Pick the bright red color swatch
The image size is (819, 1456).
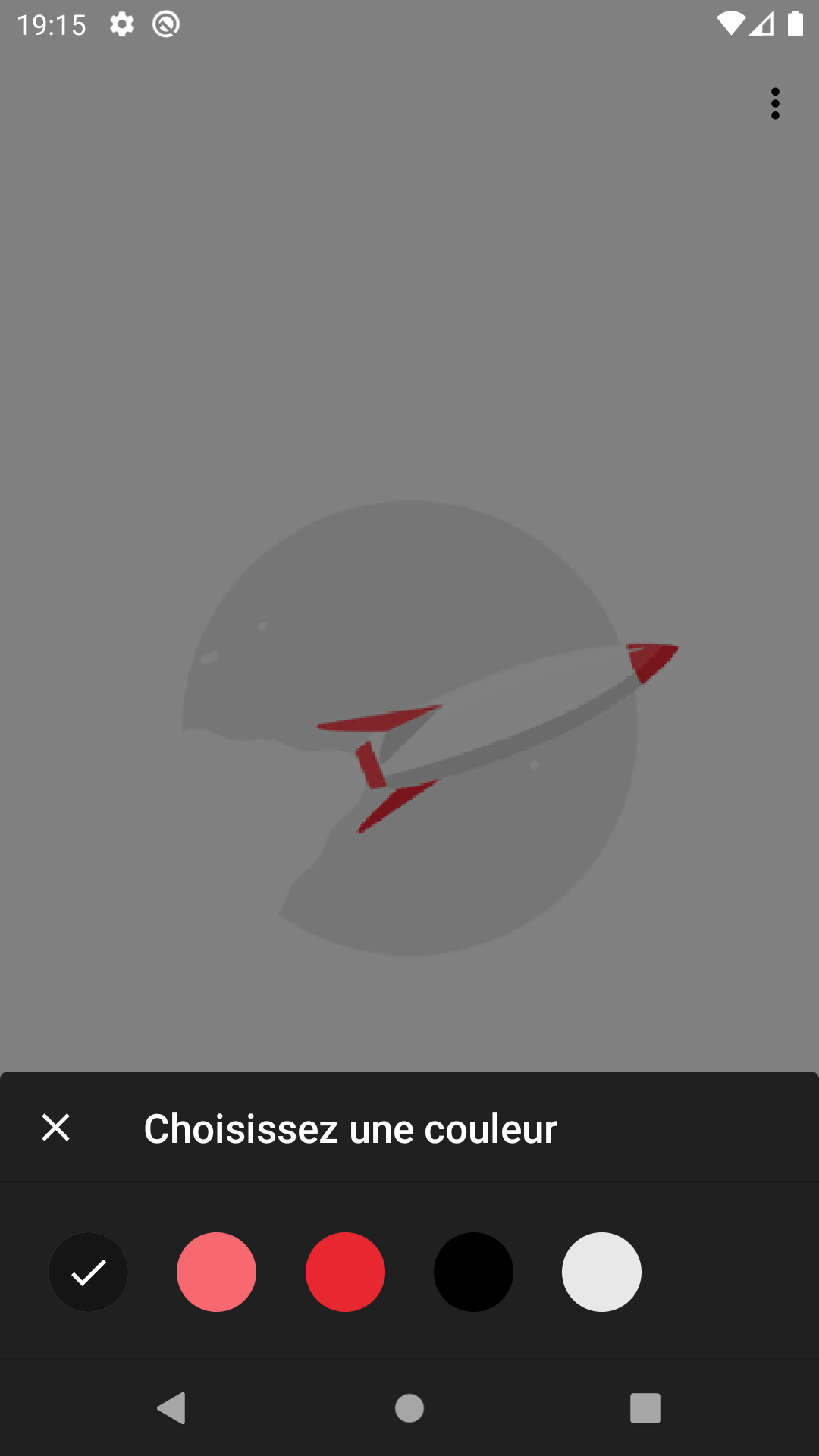[345, 1272]
